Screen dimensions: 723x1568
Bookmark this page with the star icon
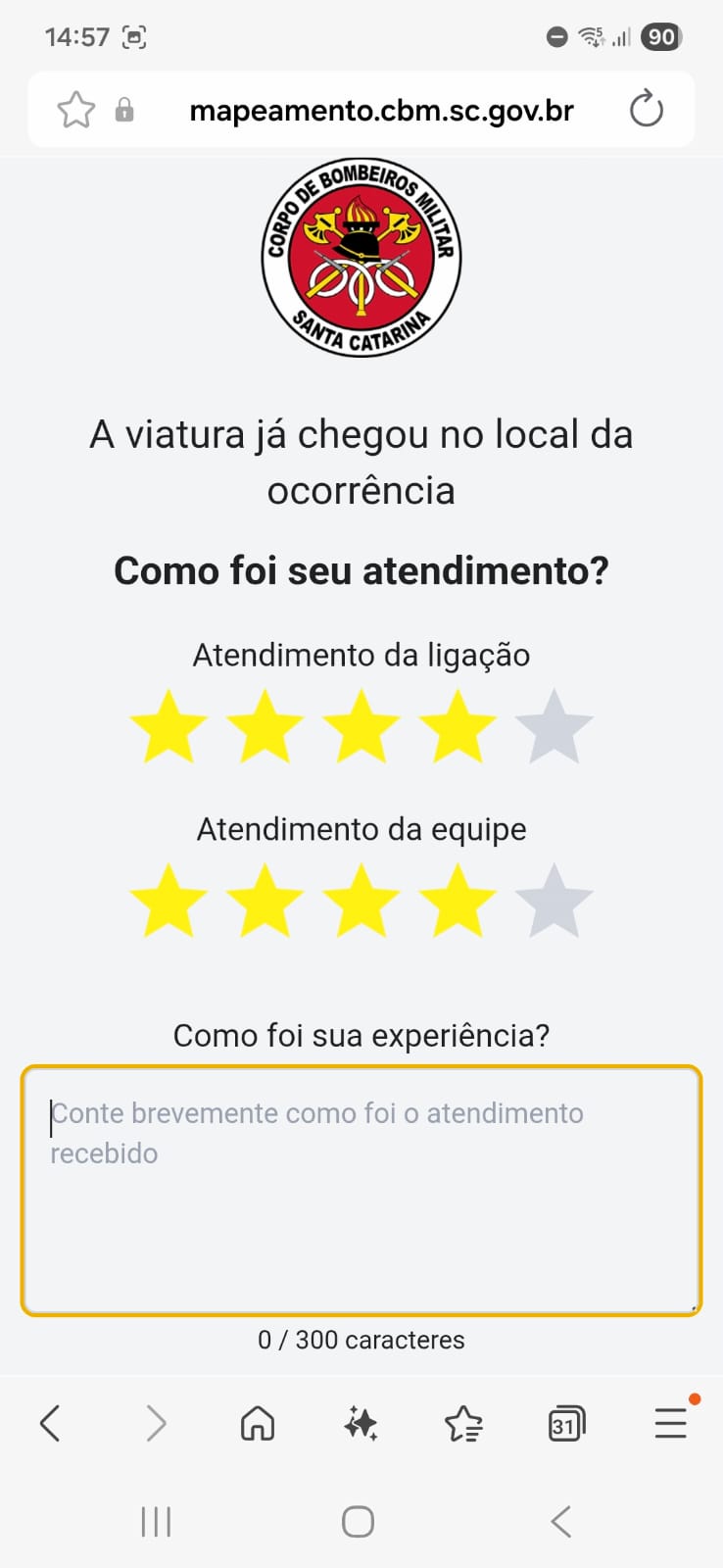tap(75, 110)
